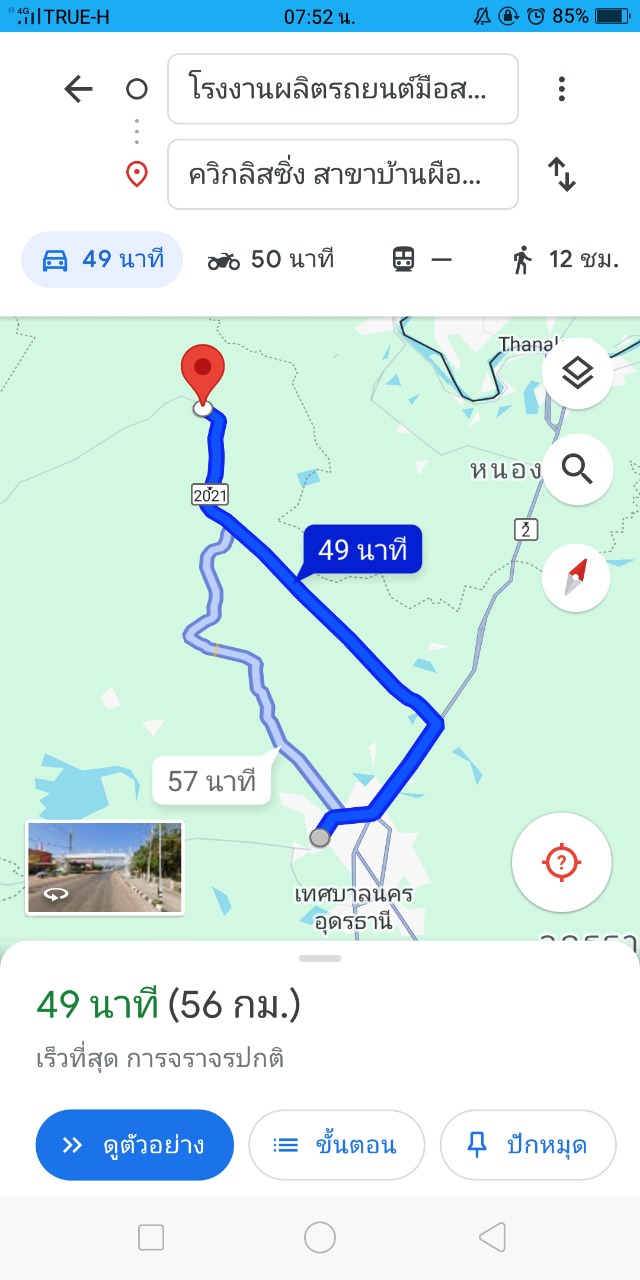Center map on my location
This screenshot has width=640, height=1280.
click(x=561, y=861)
